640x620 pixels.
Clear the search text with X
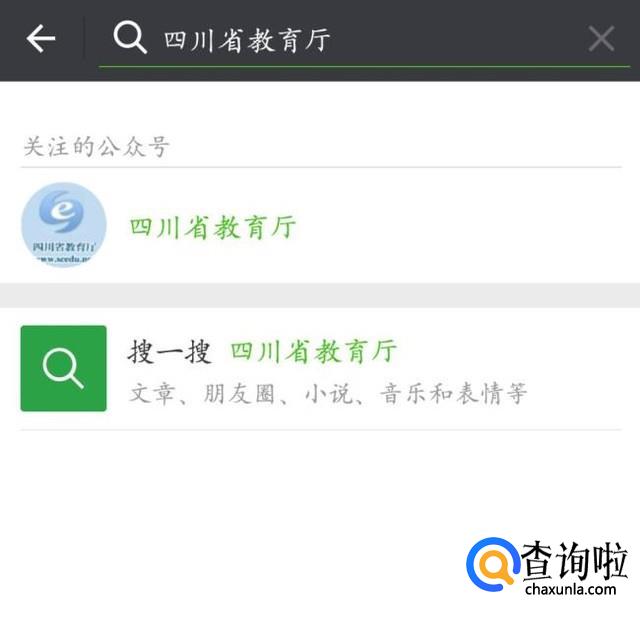[x=601, y=39]
